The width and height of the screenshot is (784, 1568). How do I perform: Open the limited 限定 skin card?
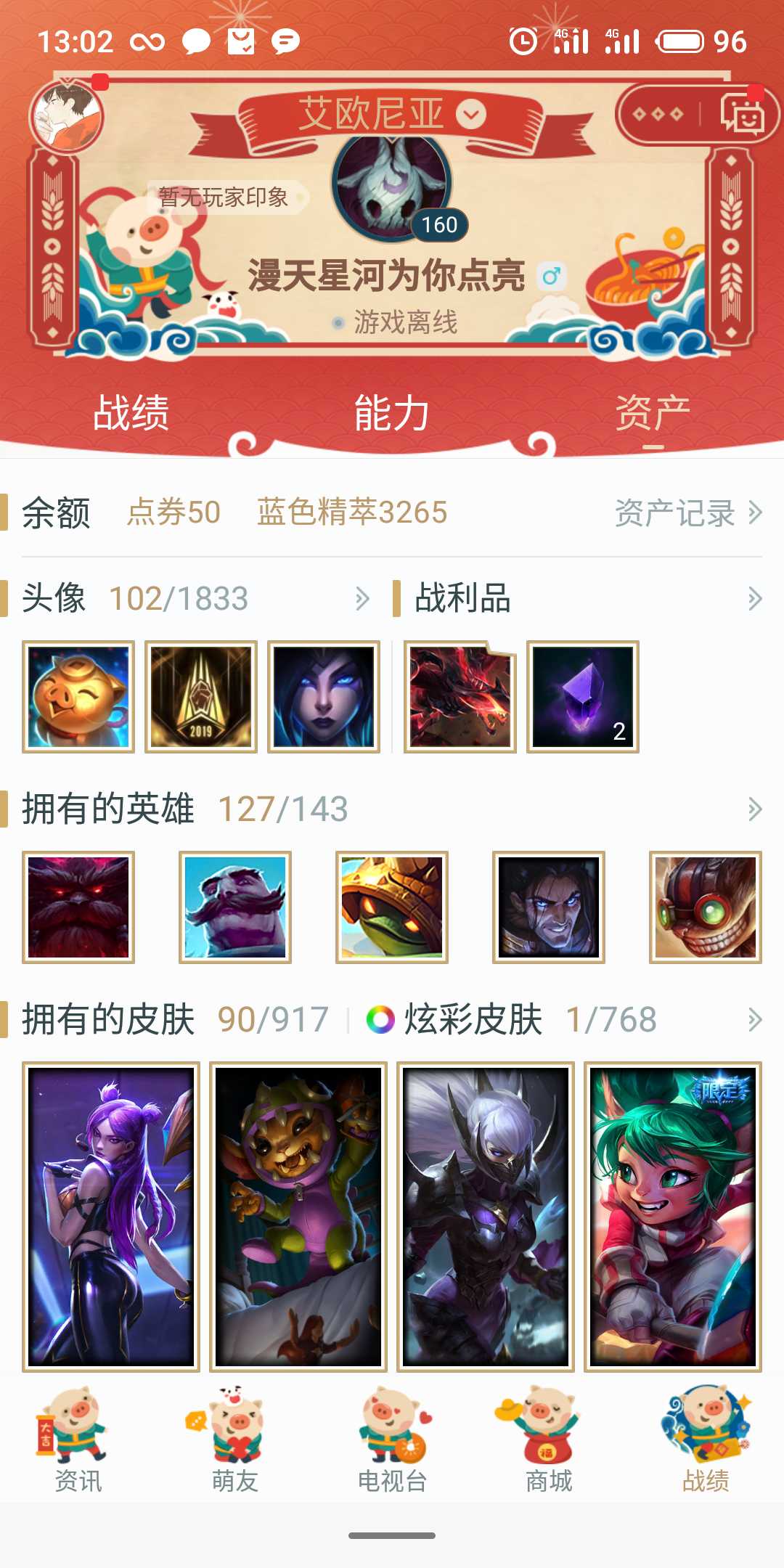point(673,1217)
